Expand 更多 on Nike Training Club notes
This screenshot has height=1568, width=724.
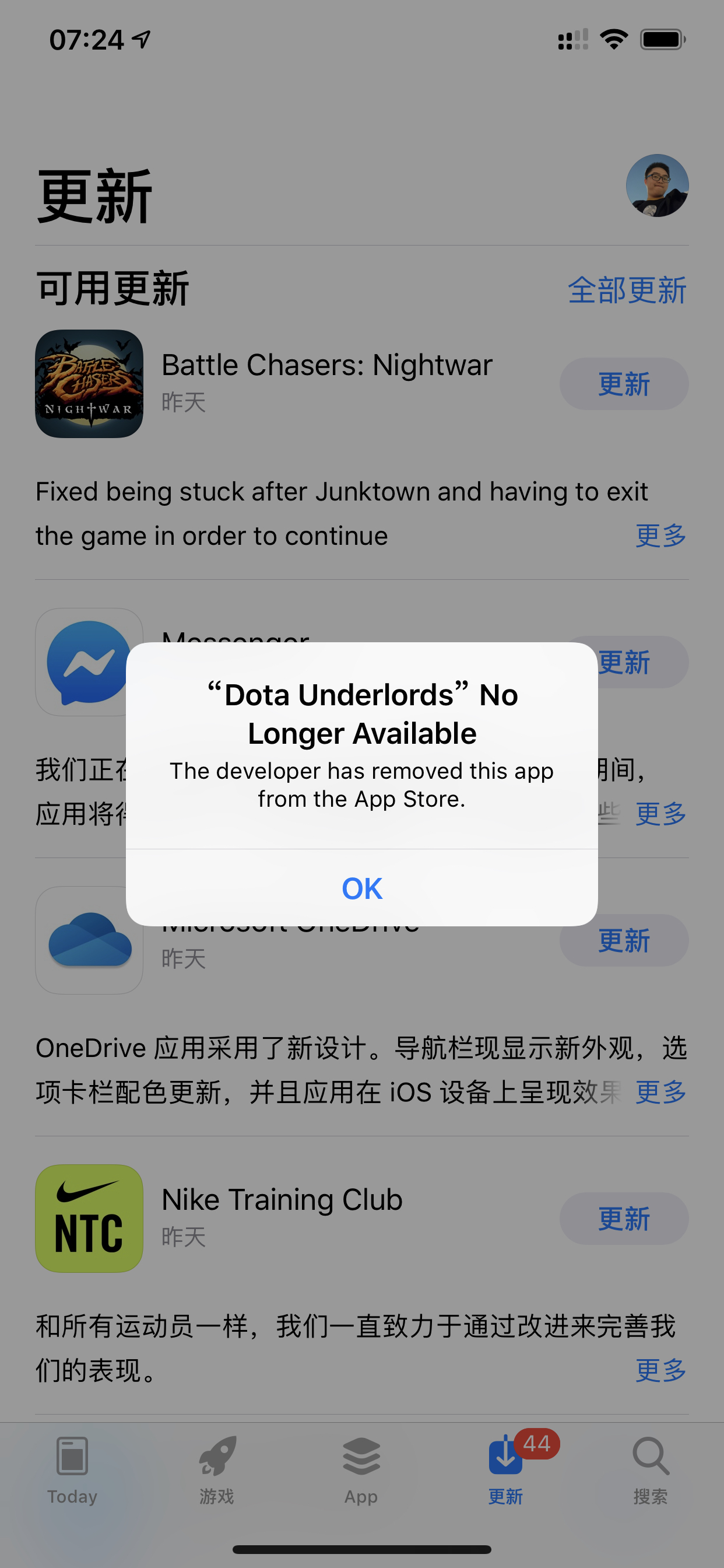[x=660, y=1370]
